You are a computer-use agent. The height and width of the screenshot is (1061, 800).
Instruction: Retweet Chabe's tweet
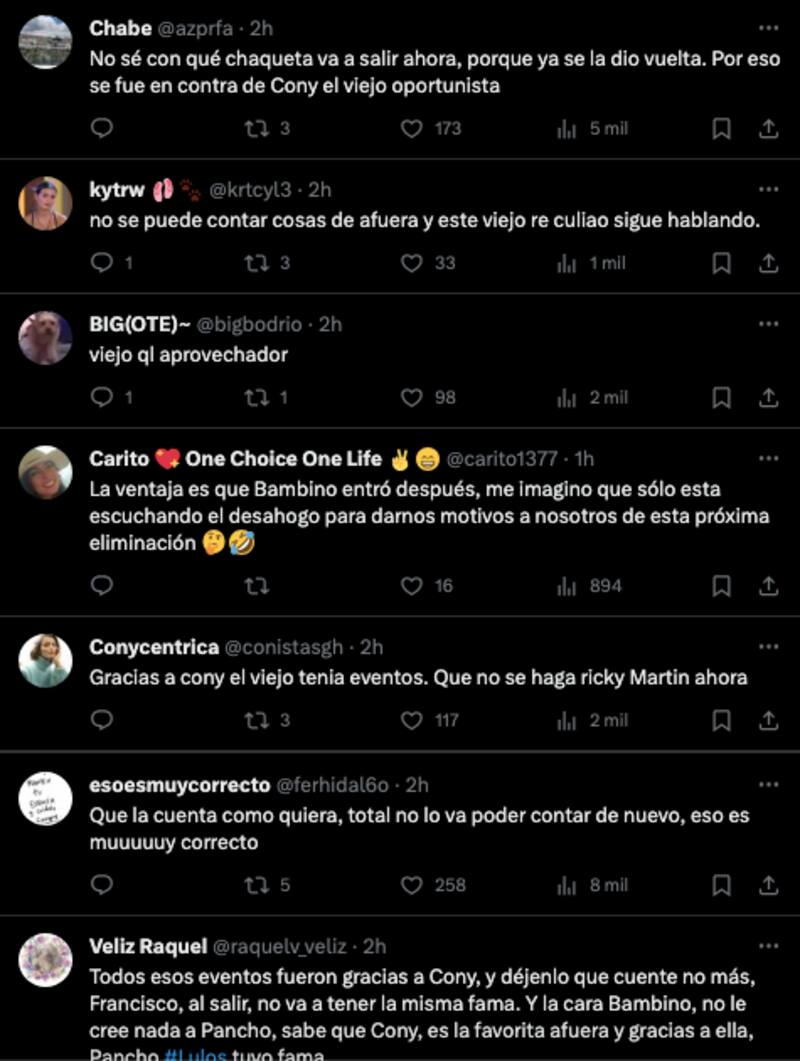tap(257, 129)
